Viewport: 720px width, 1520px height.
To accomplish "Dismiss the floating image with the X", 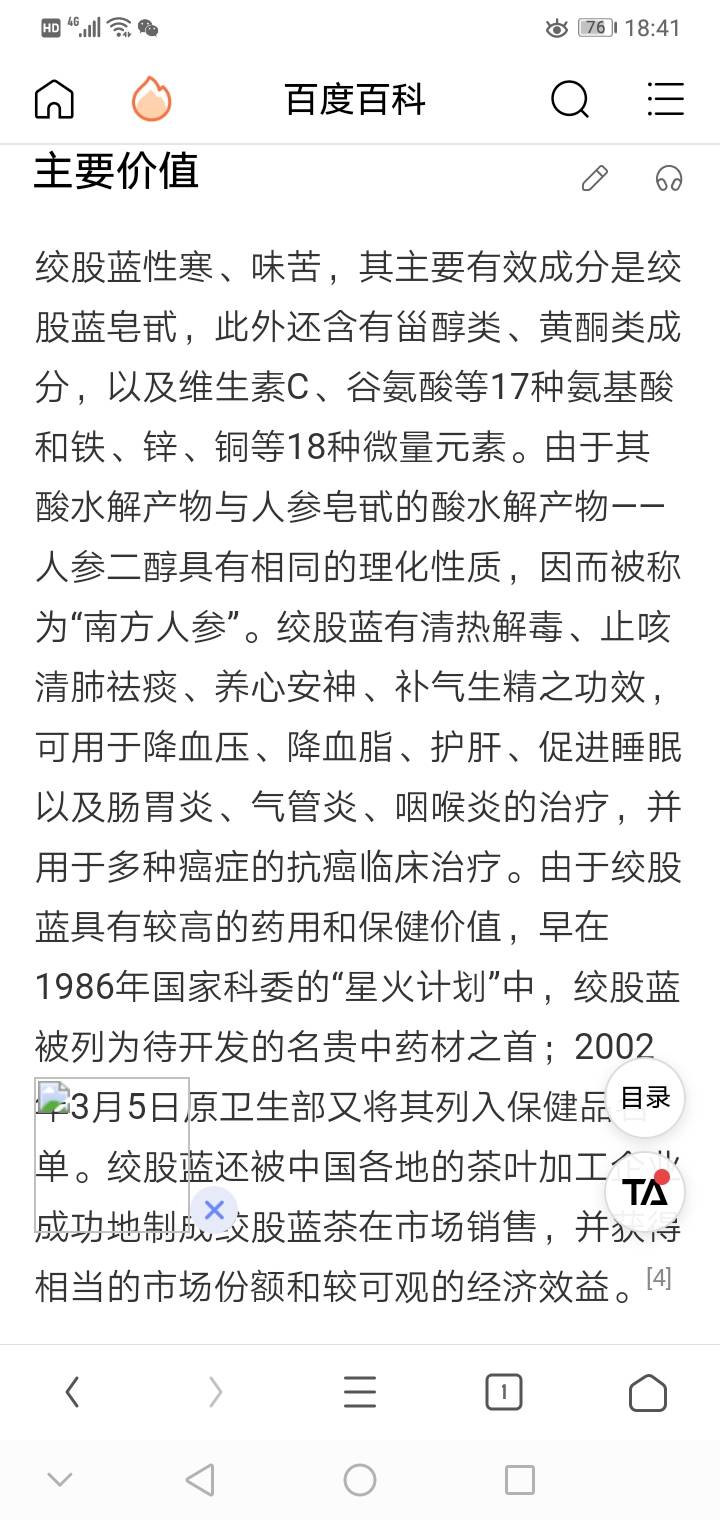I will (213, 1211).
